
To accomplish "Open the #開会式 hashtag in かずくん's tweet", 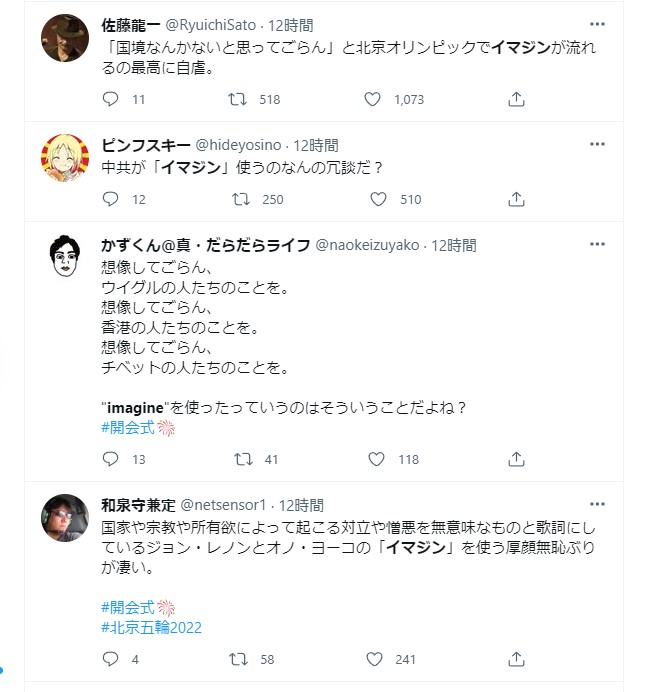I will [128, 428].
